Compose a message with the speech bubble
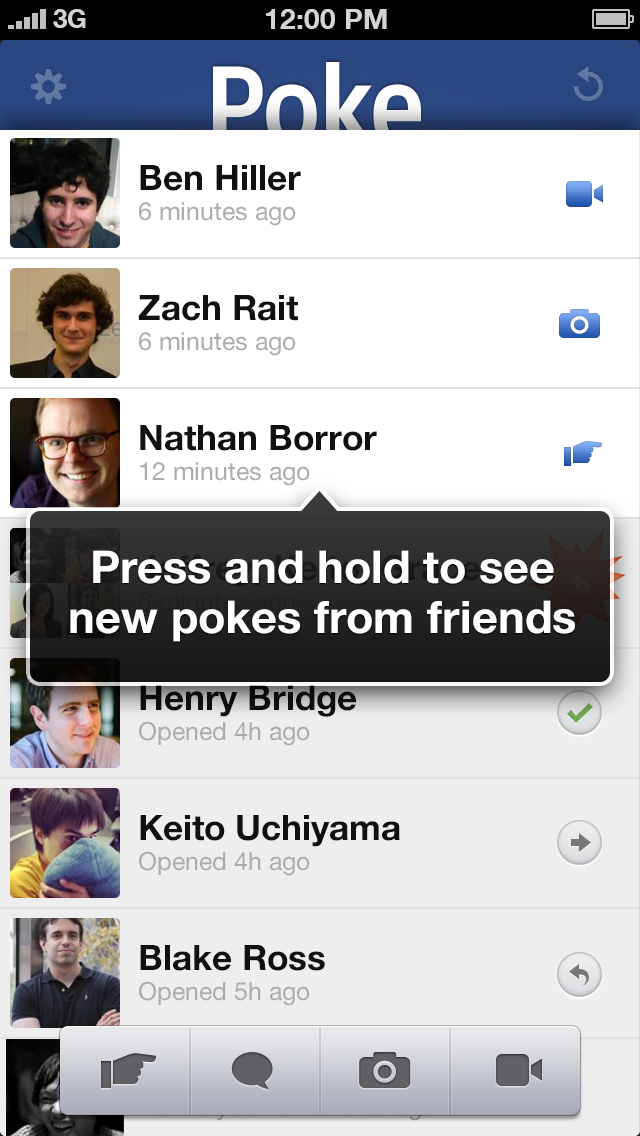The width and height of the screenshot is (640, 1136). 253,1071
